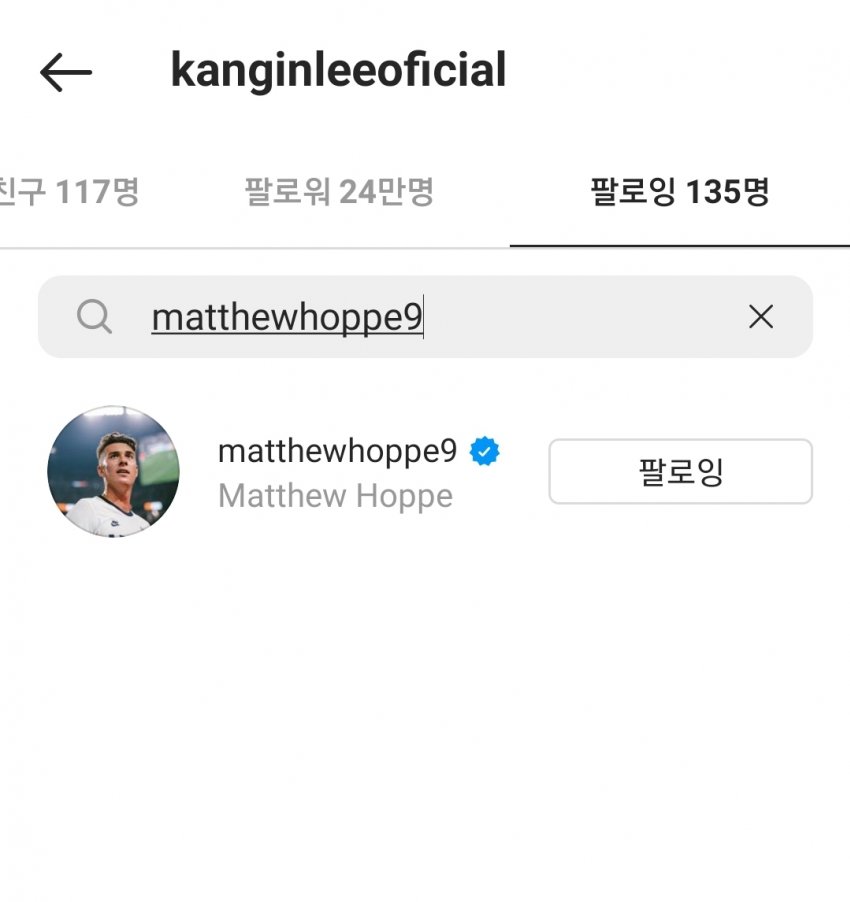Screen dimensions: 850x902
Task: Open matthewhoppe9 profile from results
Action: (x=337, y=453)
